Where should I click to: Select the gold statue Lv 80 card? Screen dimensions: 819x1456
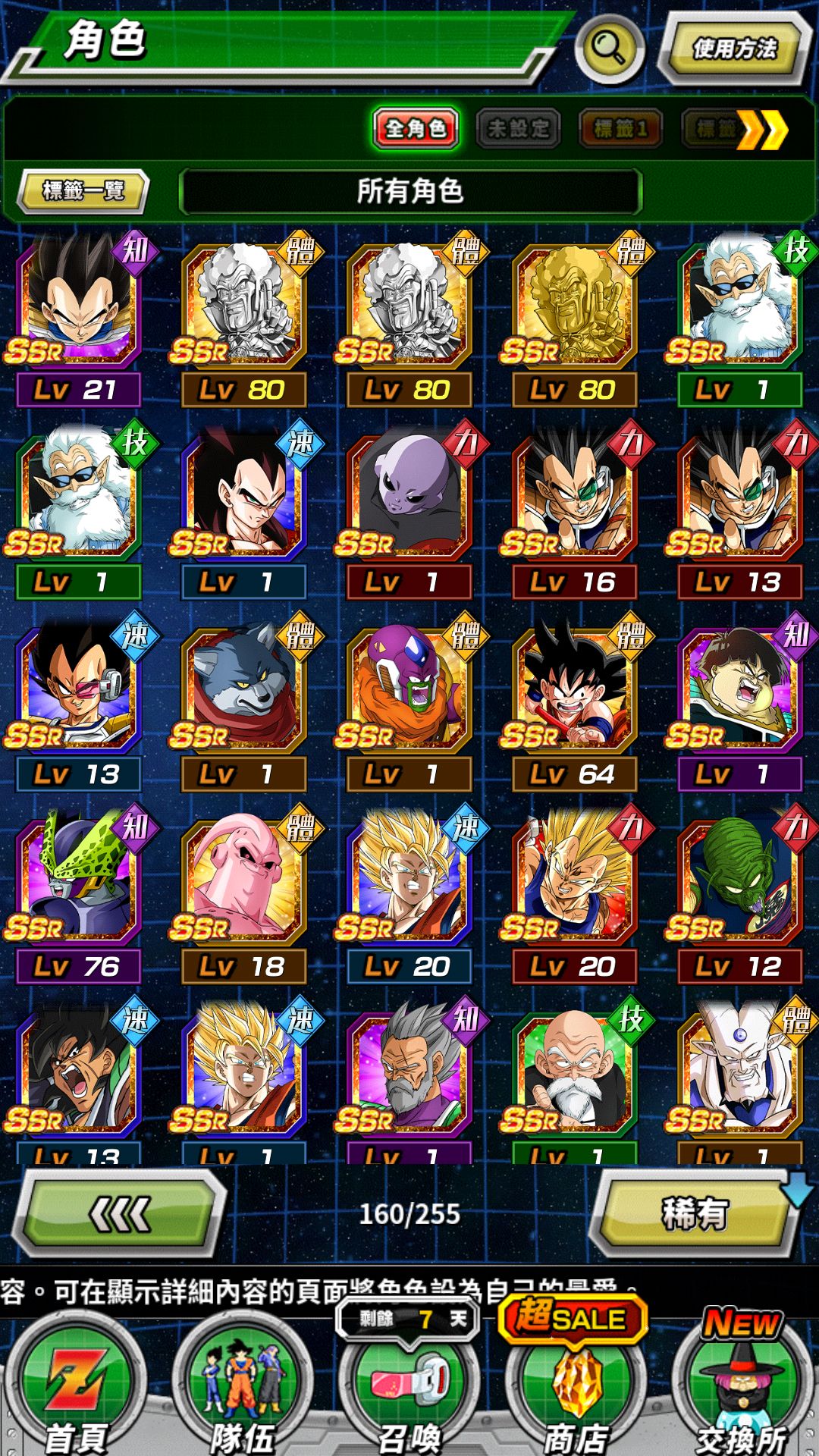(575, 318)
